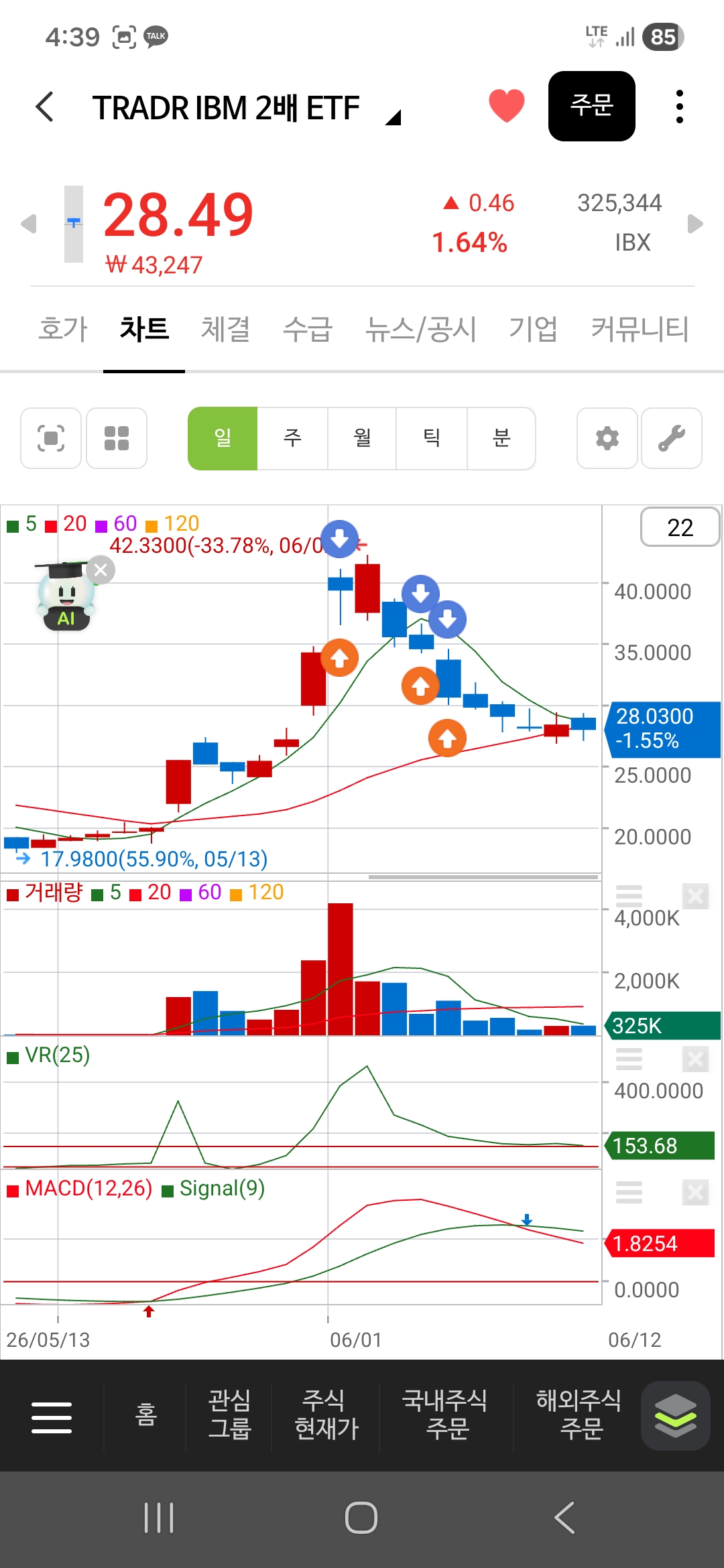Open the three-dot overflow menu

click(x=679, y=107)
